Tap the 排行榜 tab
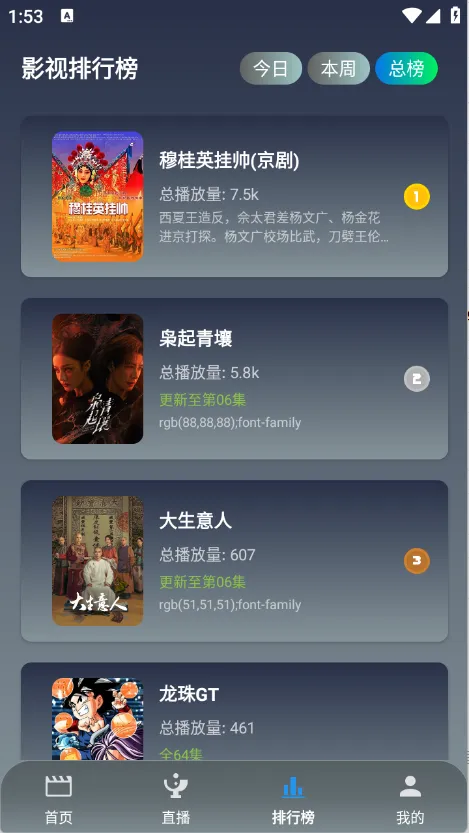This screenshot has height=833, width=469. [293, 798]
